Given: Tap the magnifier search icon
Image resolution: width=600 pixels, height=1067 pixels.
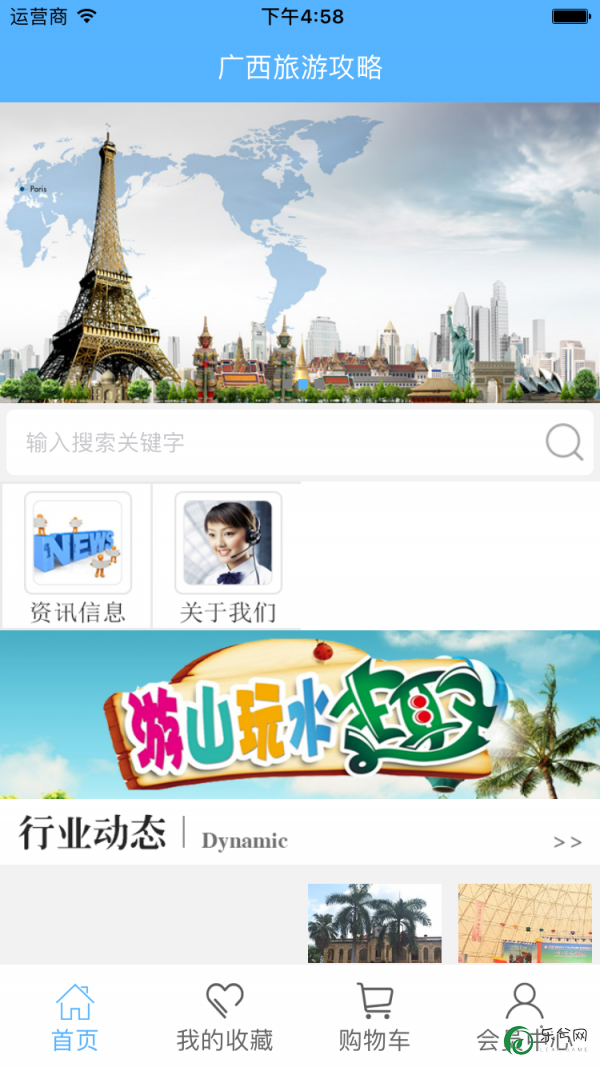Looking at the screenshot, I should (564, 442).
